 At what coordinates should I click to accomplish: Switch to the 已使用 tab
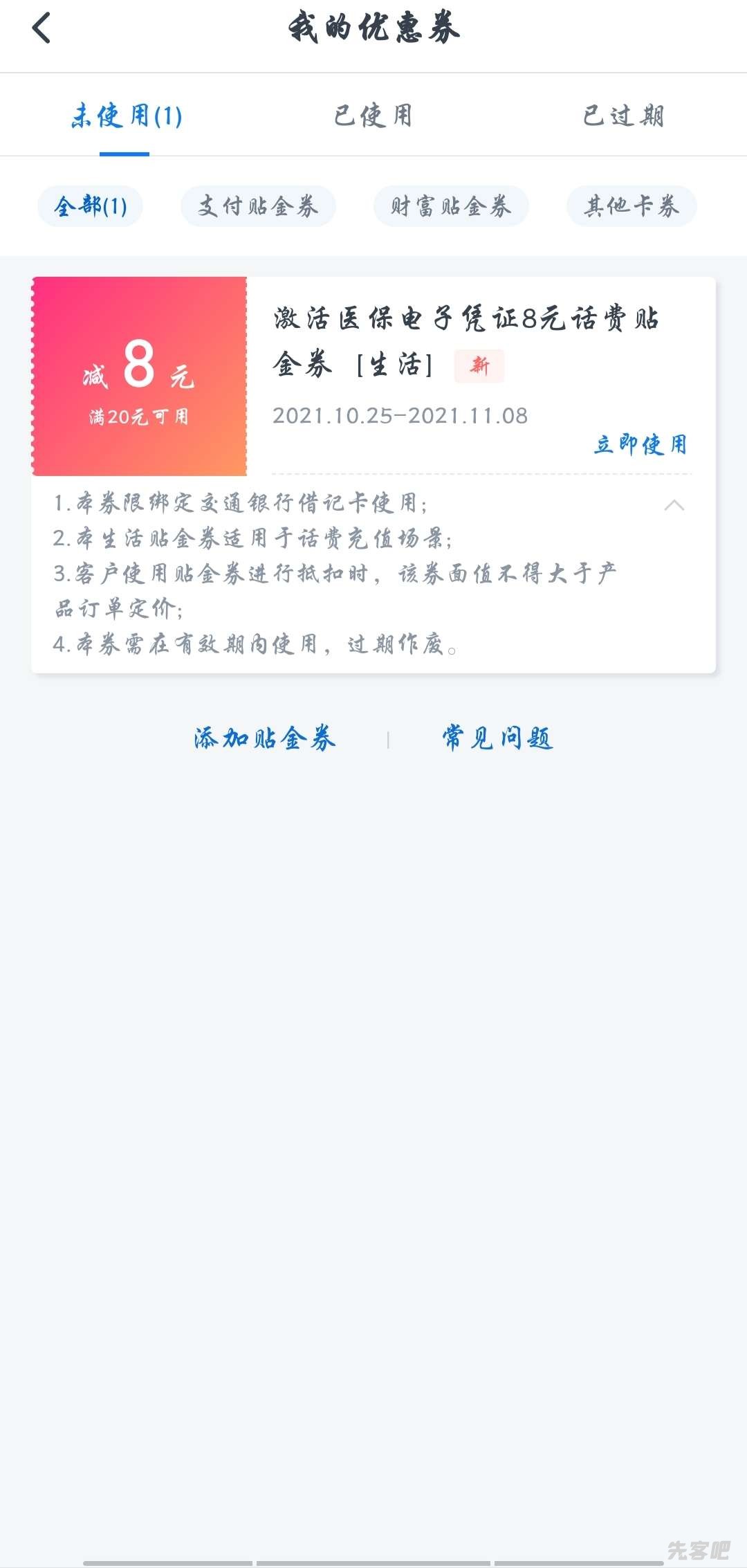(373, 116)
